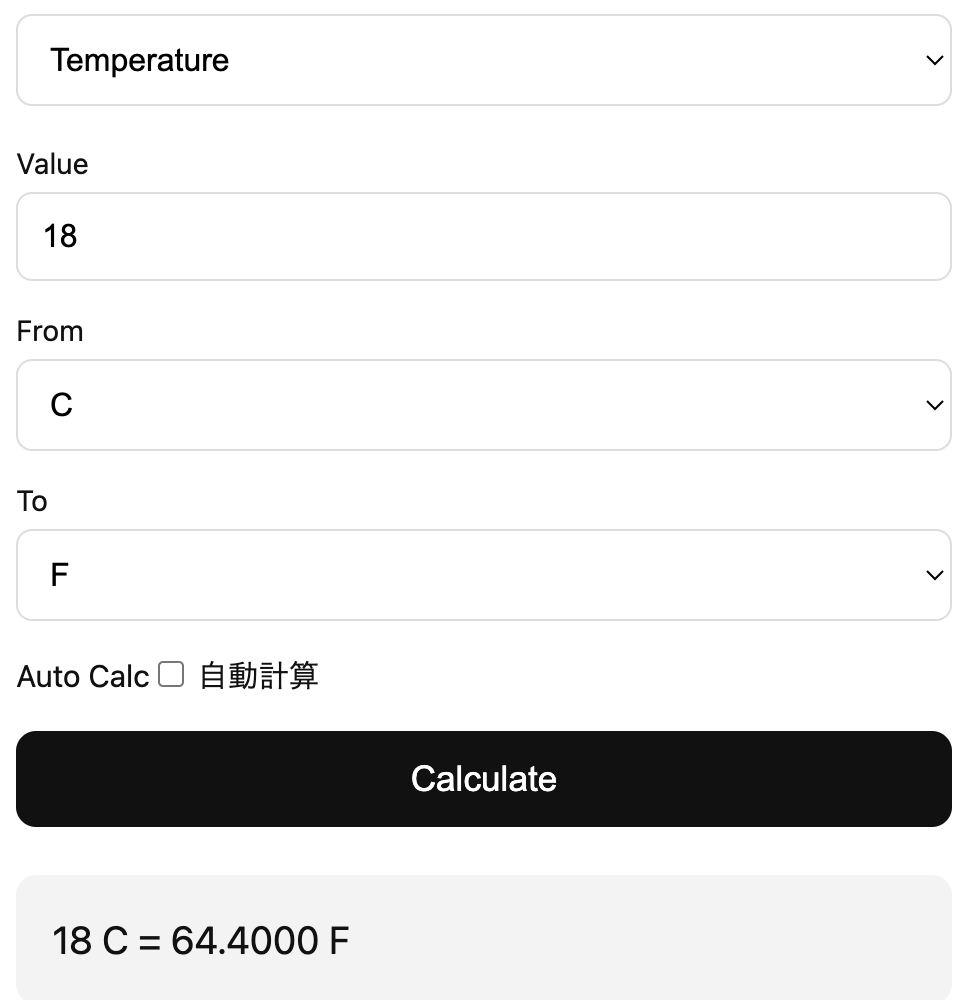Viewport: 976px width, 1000px height.
Task: Click the To field chevron arrow
Action: (x=934, y=575)
